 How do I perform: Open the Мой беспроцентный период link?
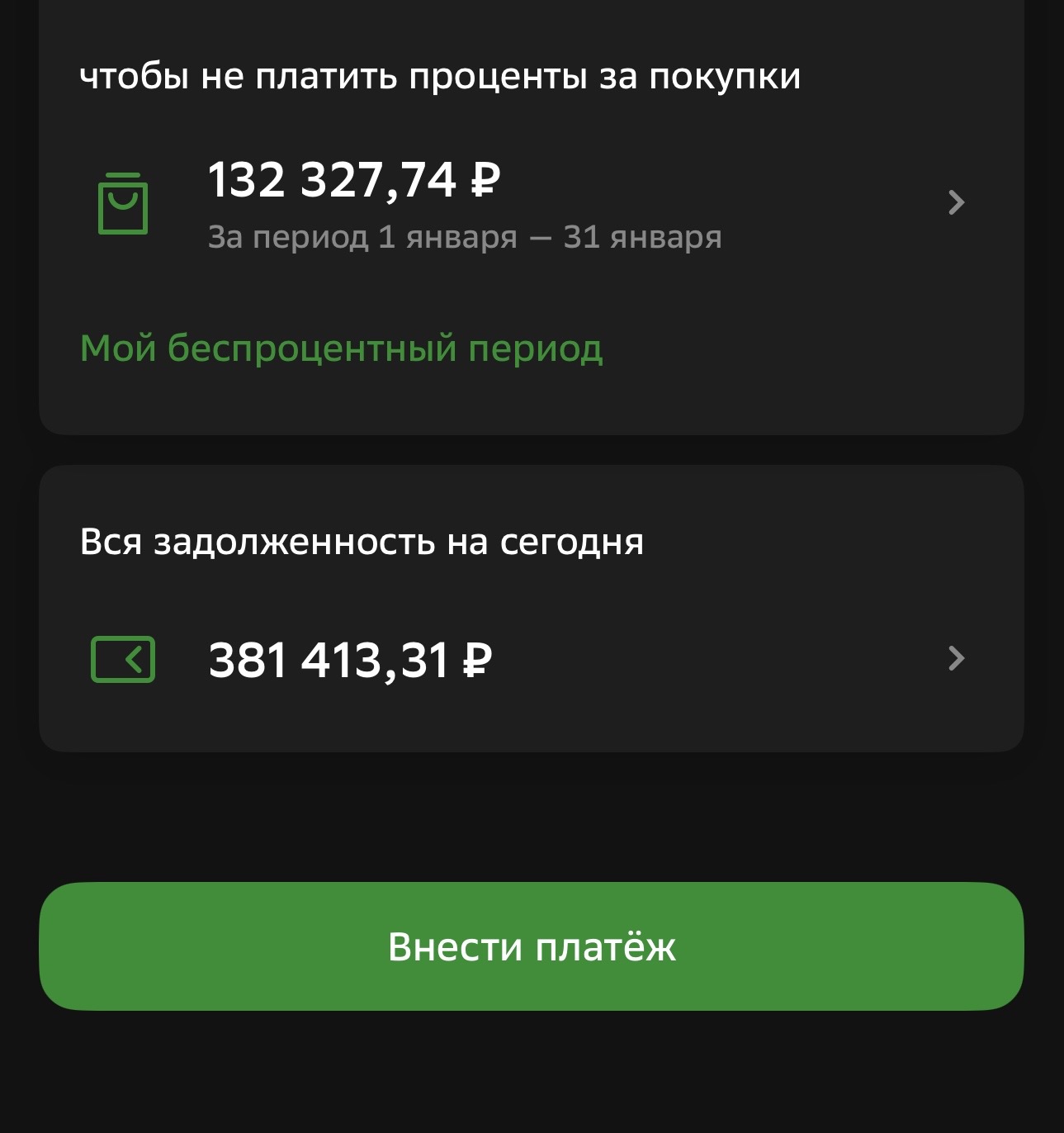(x=341, y=348)
